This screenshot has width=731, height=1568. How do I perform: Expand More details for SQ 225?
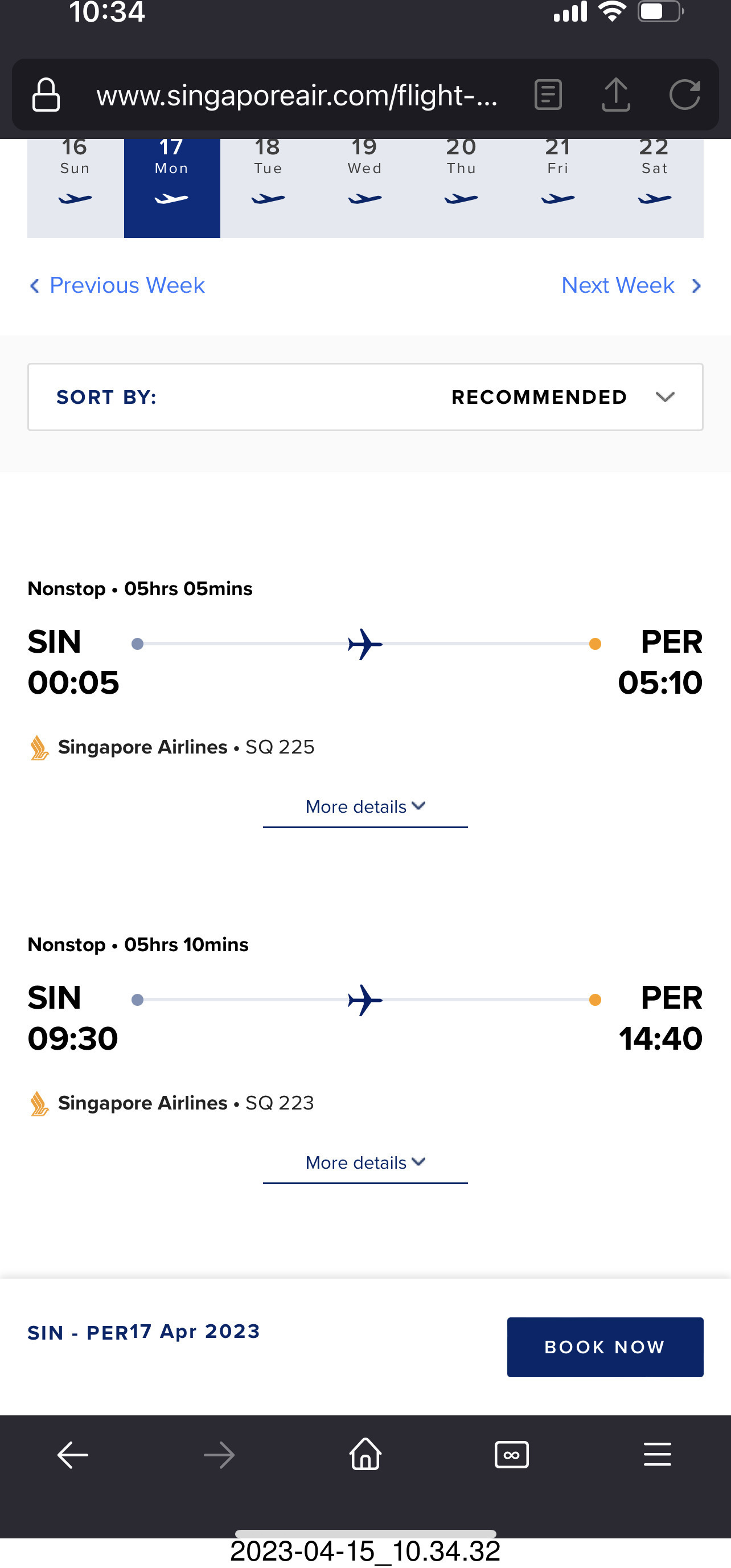pos(365,807)
